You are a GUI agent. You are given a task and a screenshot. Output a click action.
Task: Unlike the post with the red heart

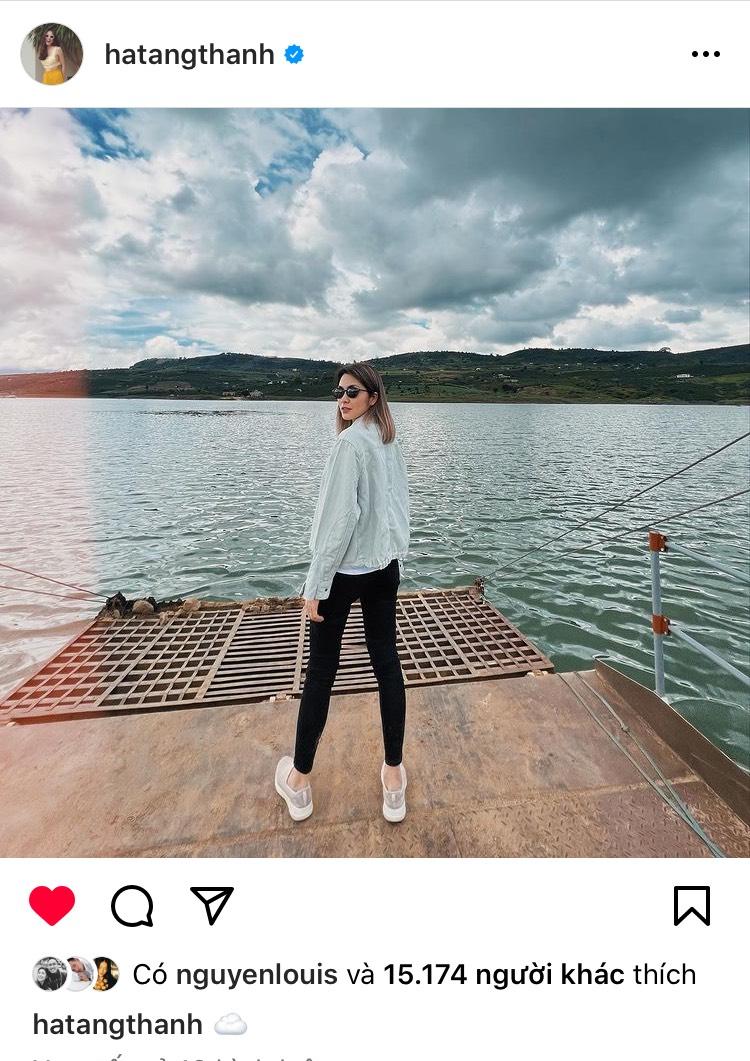(x=52, y=906)
